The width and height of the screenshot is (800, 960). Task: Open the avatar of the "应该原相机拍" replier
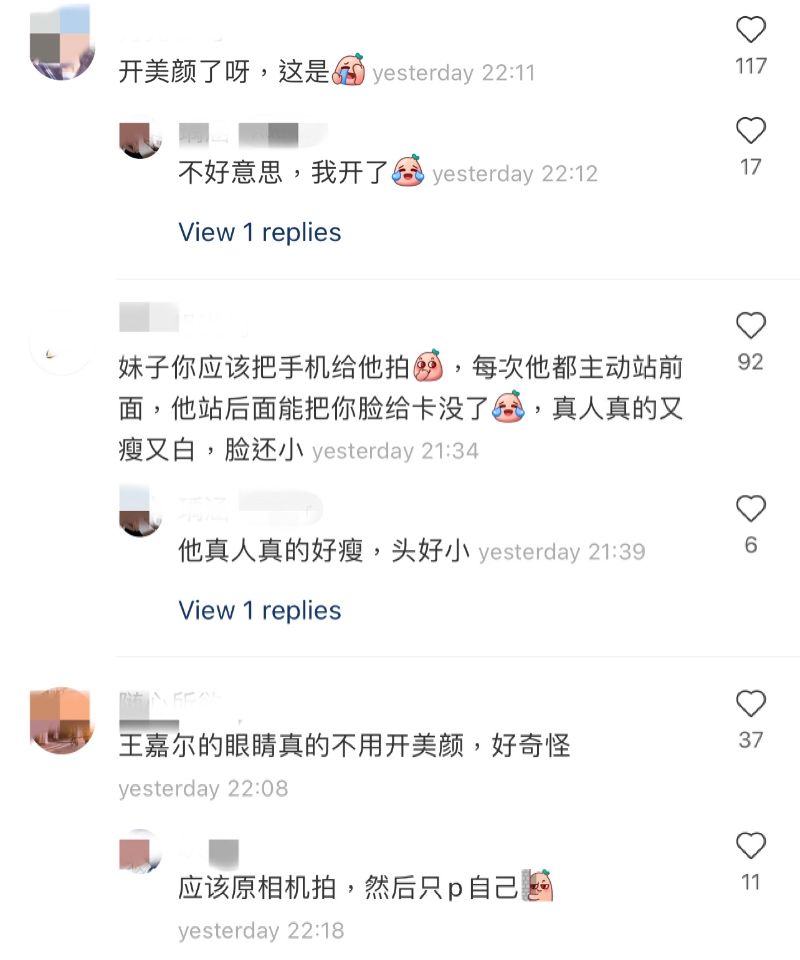[140, 851]
